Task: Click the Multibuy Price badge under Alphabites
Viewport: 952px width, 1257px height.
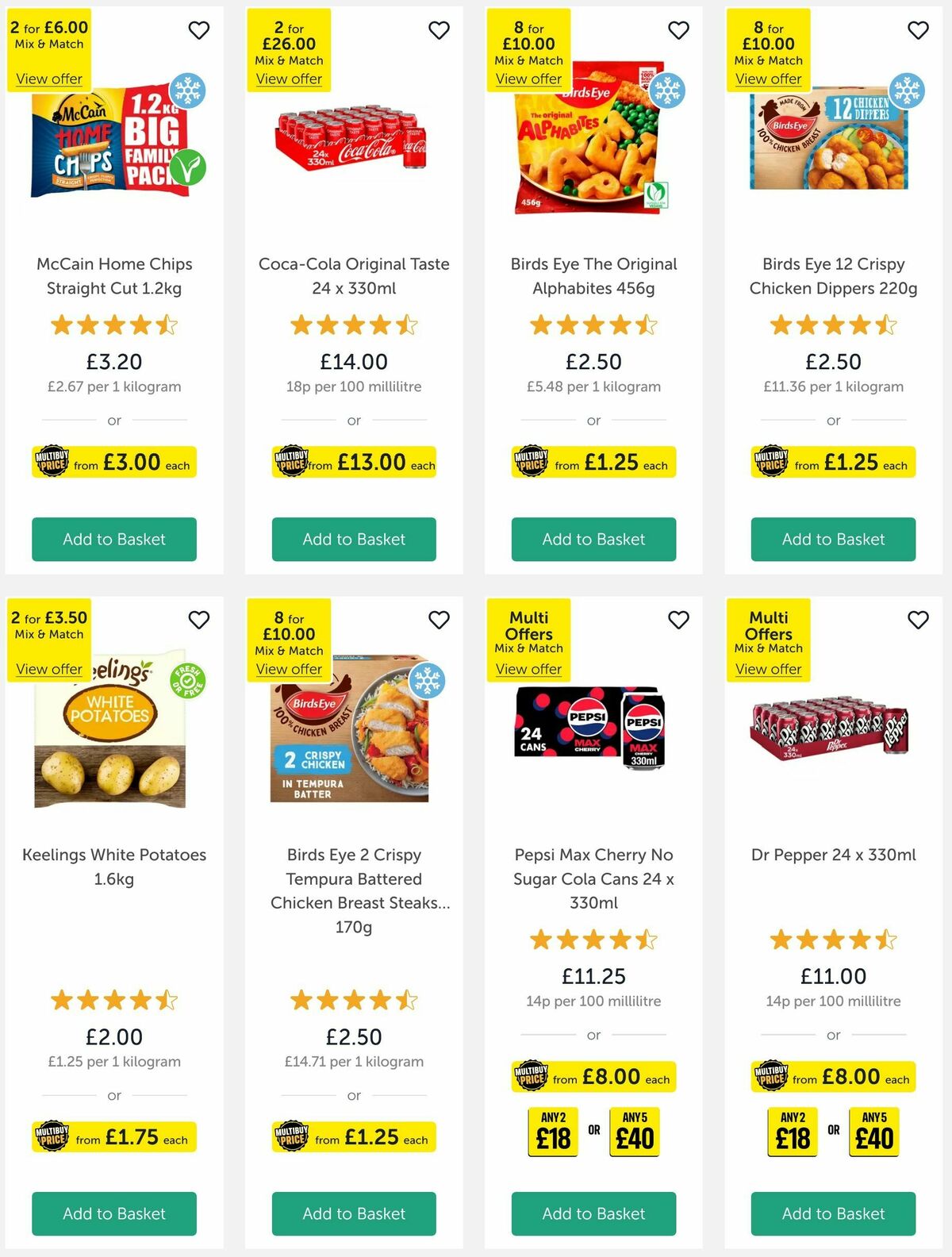Action: [593, 462]
